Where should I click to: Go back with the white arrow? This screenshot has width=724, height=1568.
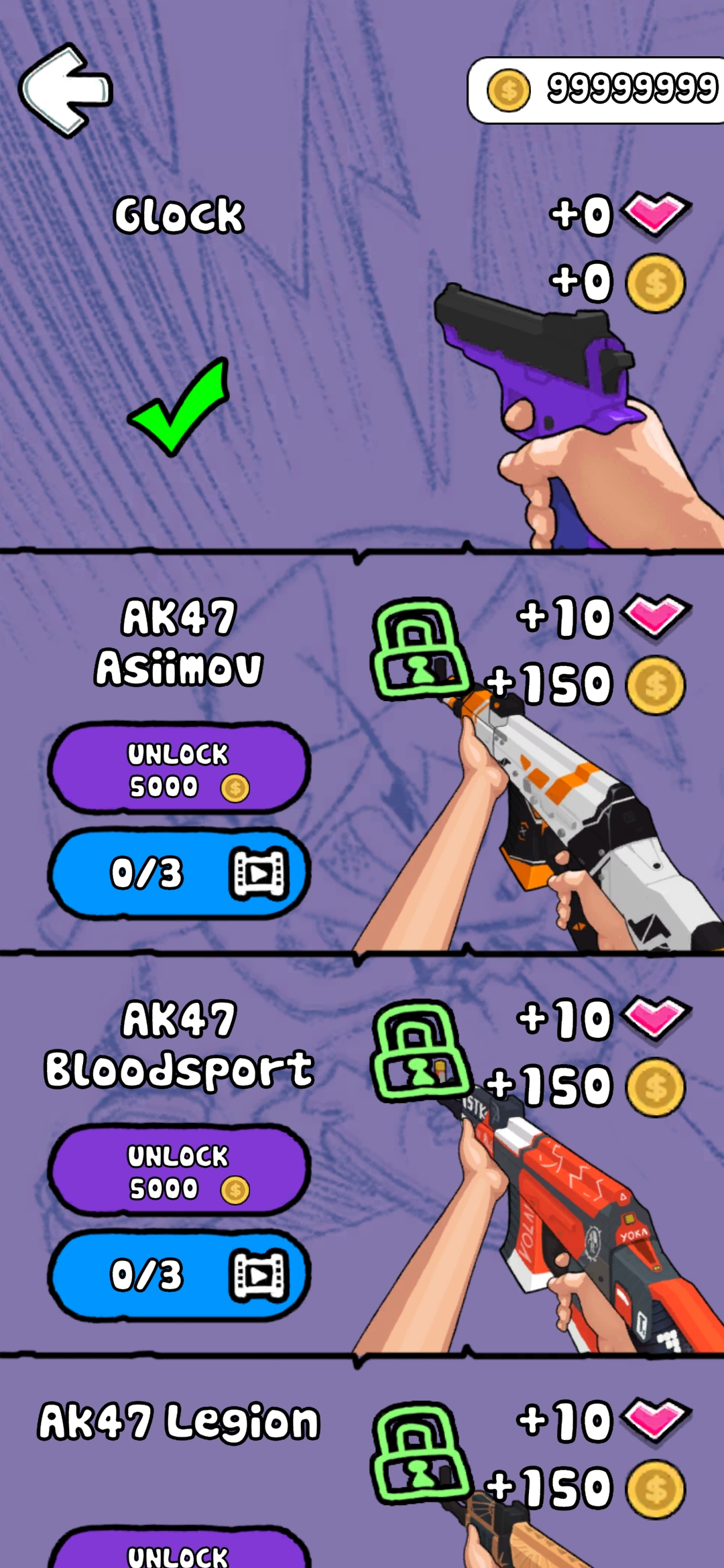(x=65, y=90)
